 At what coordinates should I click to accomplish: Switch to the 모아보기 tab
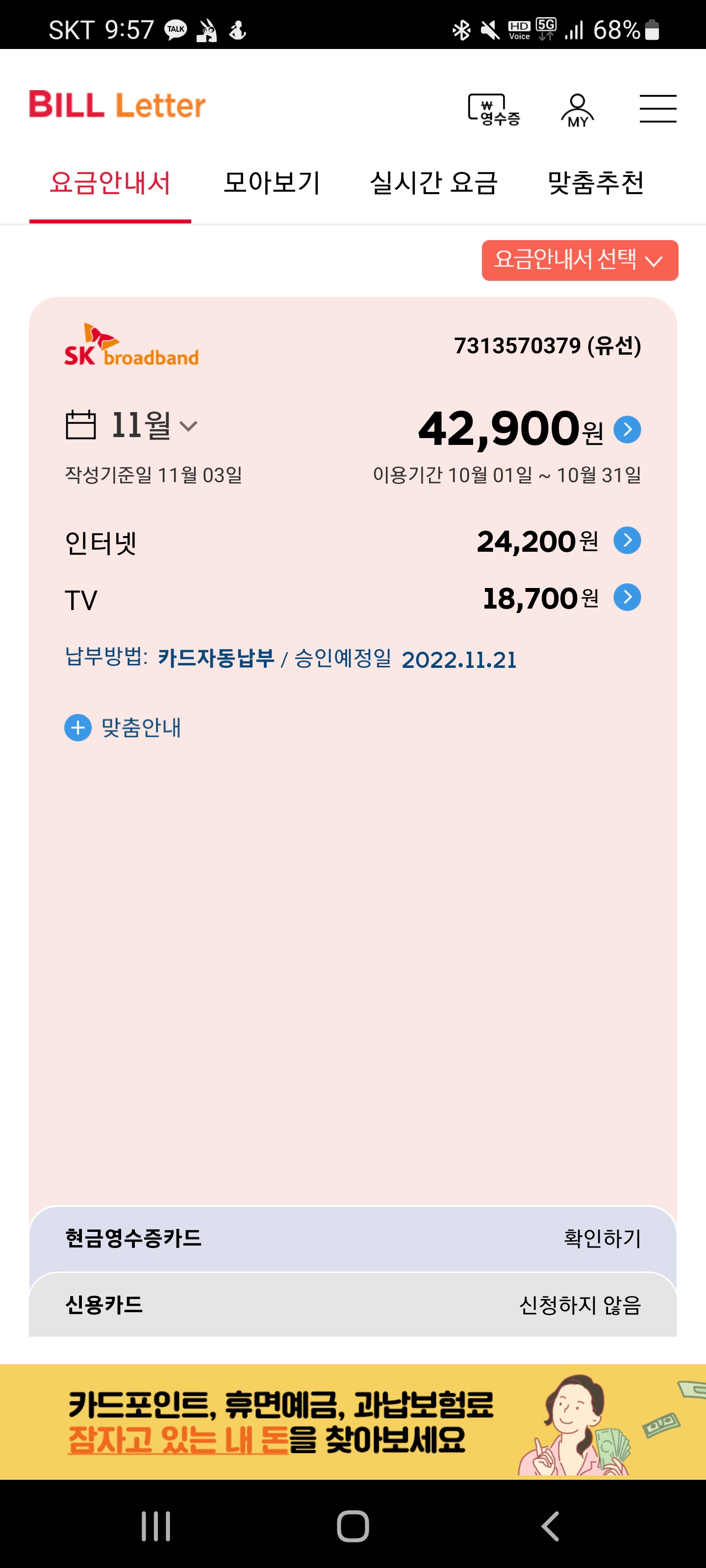(272, 183)
